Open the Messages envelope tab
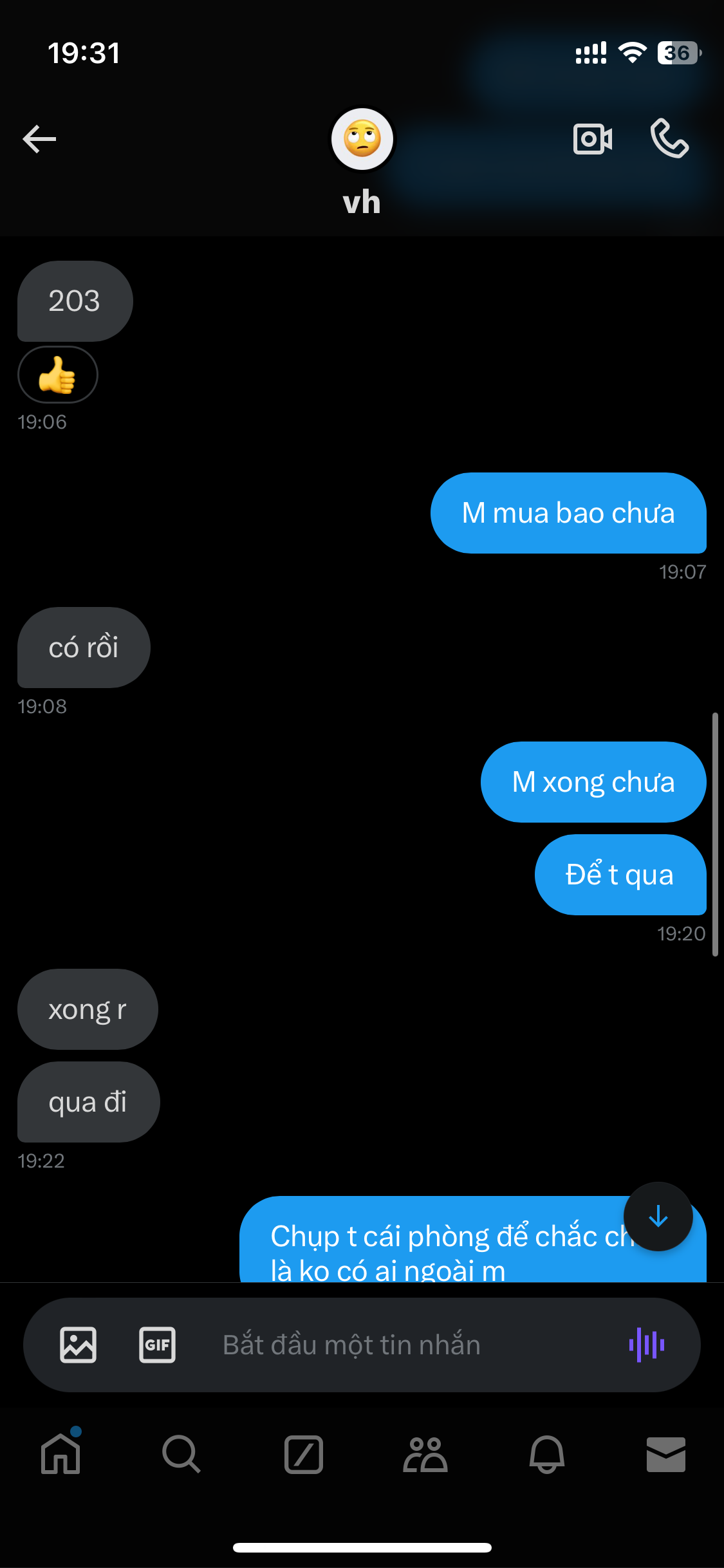This screenshot has width=724, height=1568. pyautogui.click(x=666, y=1454)
